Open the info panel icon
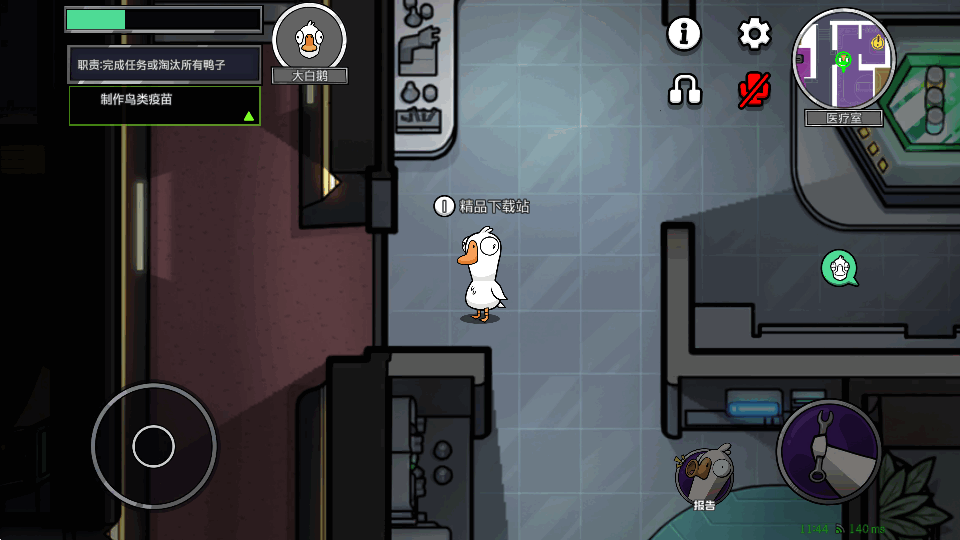 pyautogui.click(x=685, y=34)
